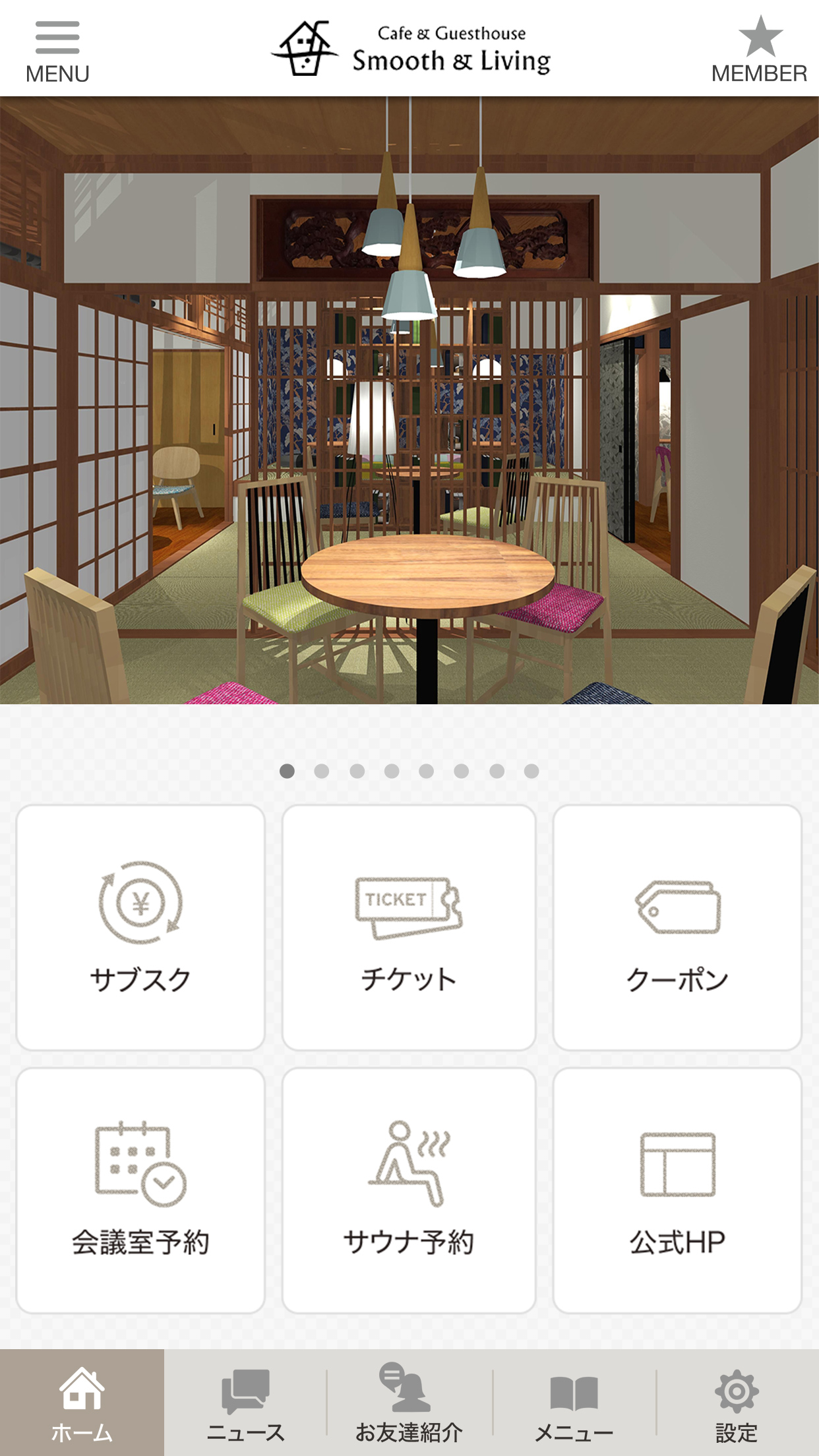The image size is (819, 1456).
Task: Open the サブスク subscription tile
Action: pos(140,927)
